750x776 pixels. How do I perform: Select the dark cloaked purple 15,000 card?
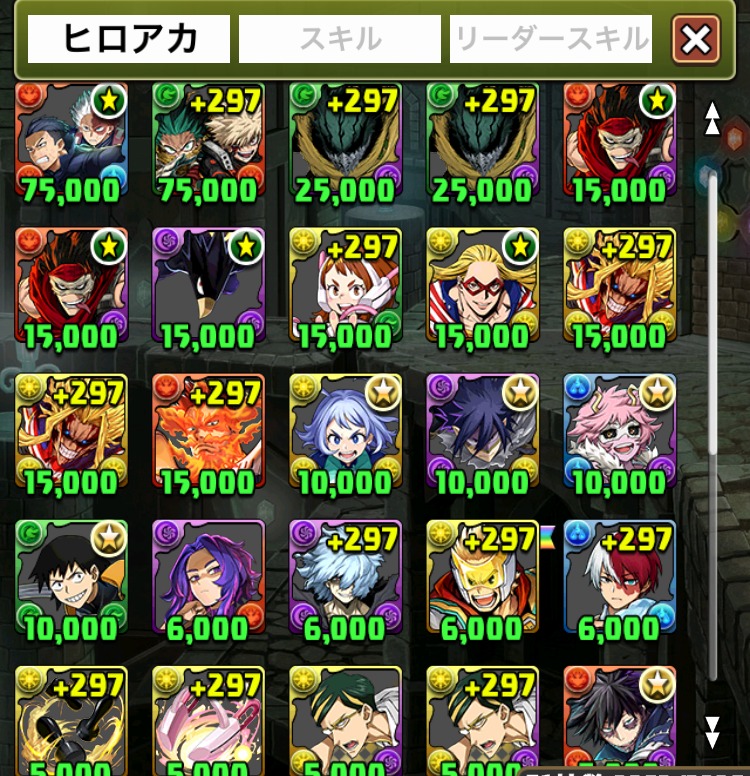208,287
